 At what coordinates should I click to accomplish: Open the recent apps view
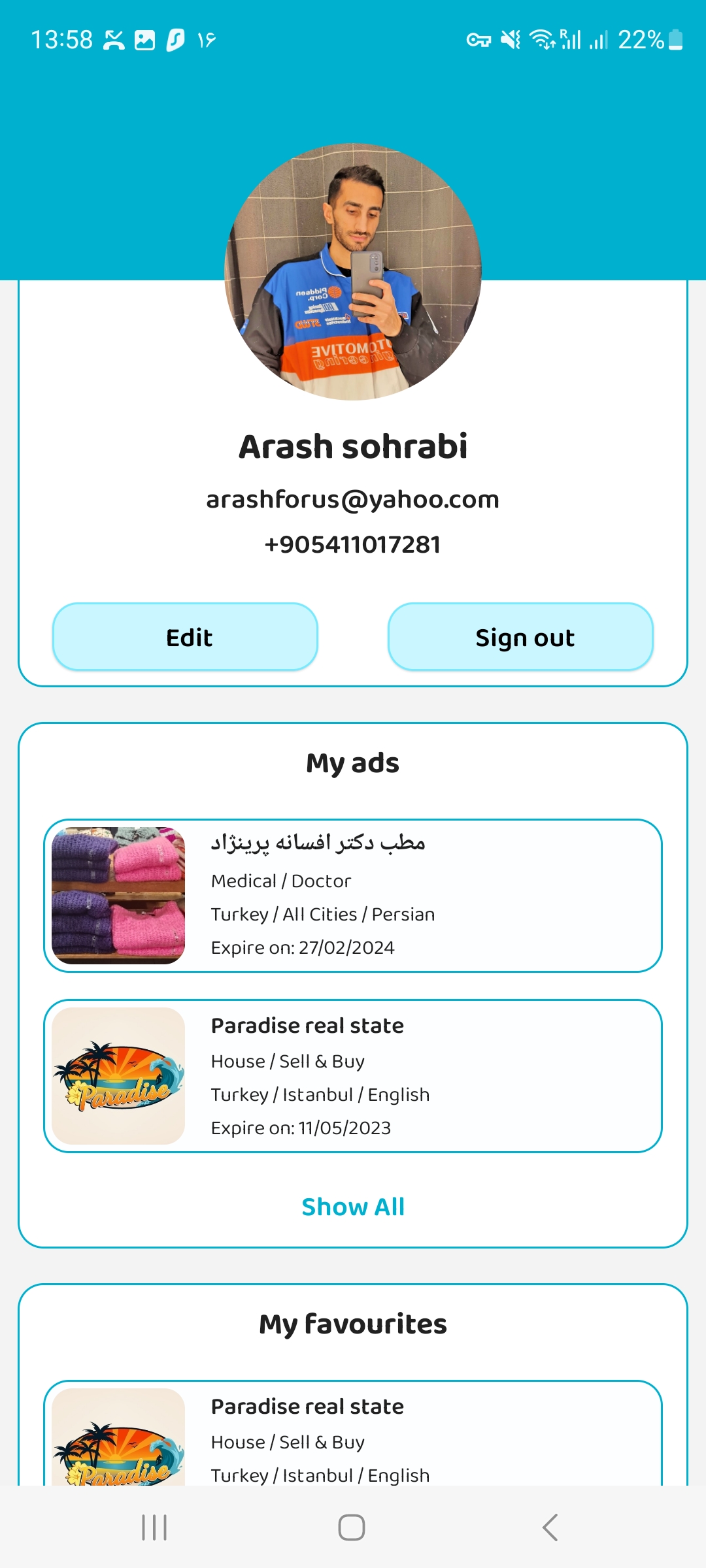click(155, 1527)
